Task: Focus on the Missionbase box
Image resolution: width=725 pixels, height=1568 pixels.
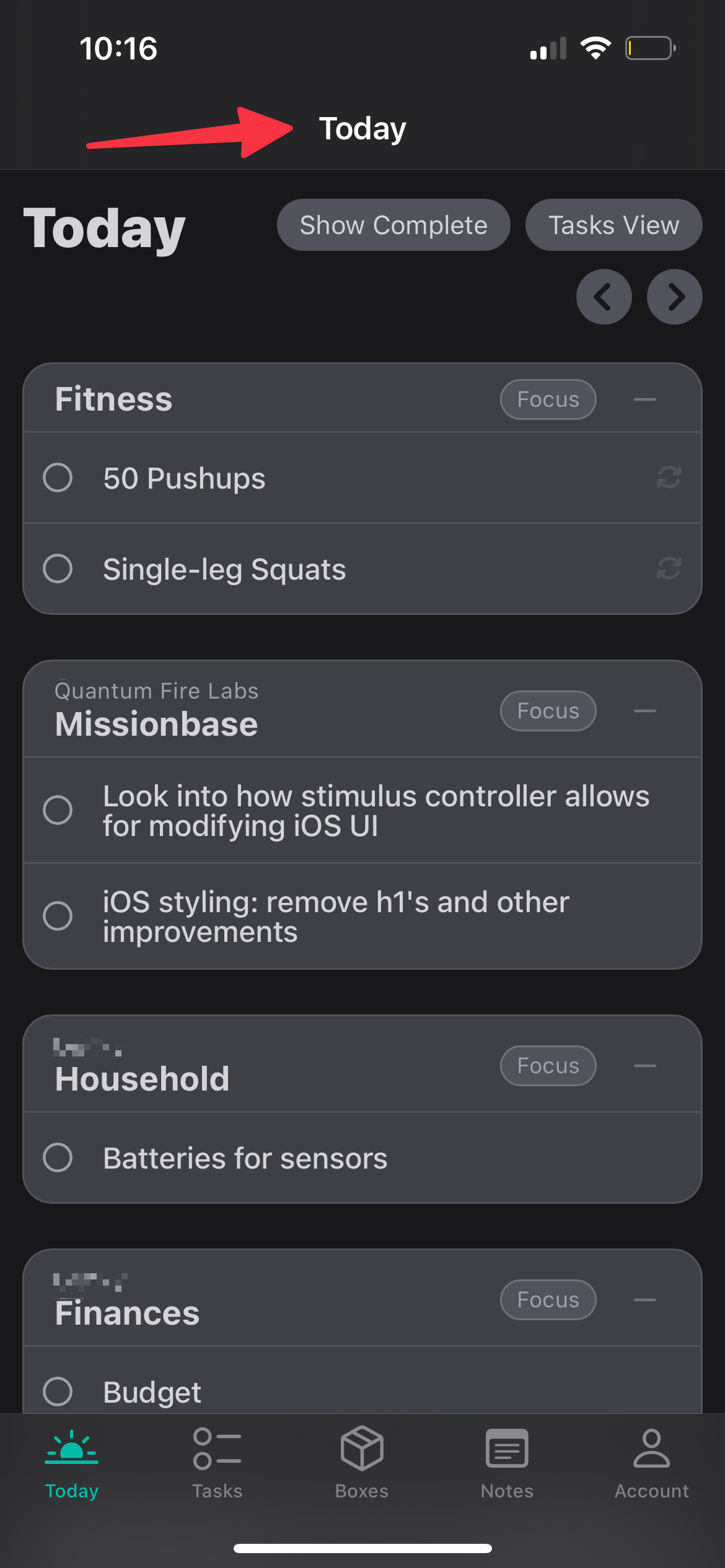Action: 548,711
